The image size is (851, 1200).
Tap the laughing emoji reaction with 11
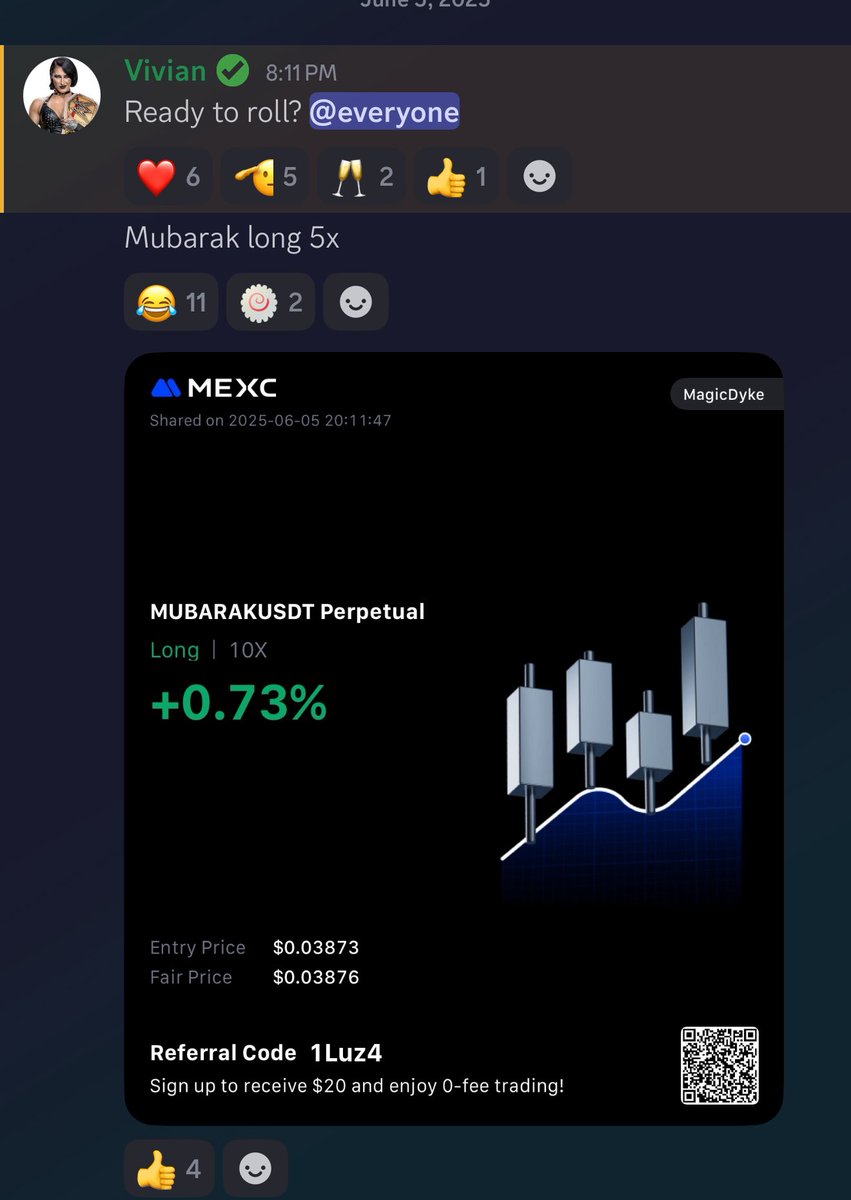pyautogui.click(x=170, y=302)
